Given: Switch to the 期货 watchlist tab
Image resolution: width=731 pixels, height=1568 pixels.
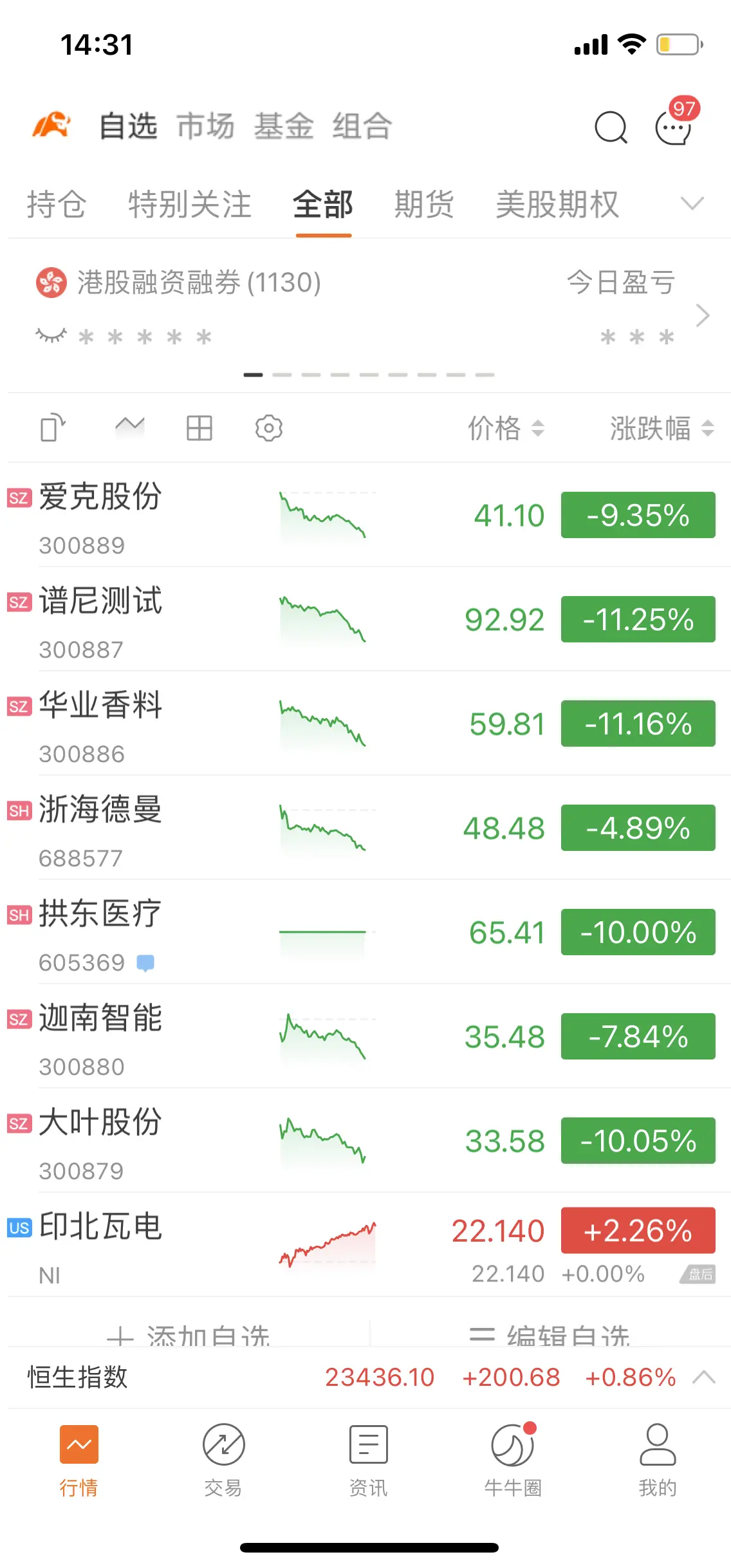Looking at the screenshot, I should pos(424,204).
